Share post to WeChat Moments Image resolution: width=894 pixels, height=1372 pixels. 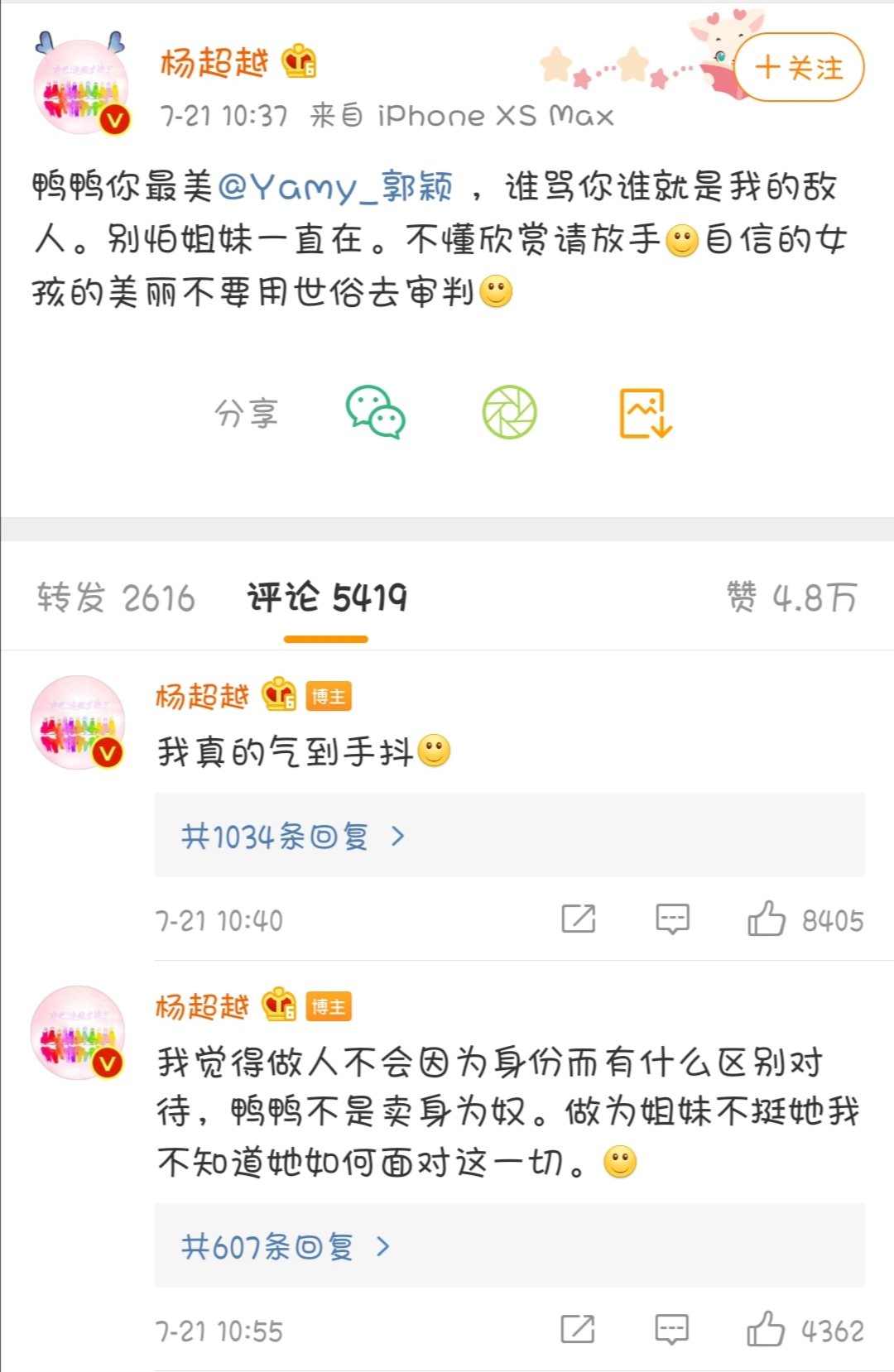click(509, 412)
